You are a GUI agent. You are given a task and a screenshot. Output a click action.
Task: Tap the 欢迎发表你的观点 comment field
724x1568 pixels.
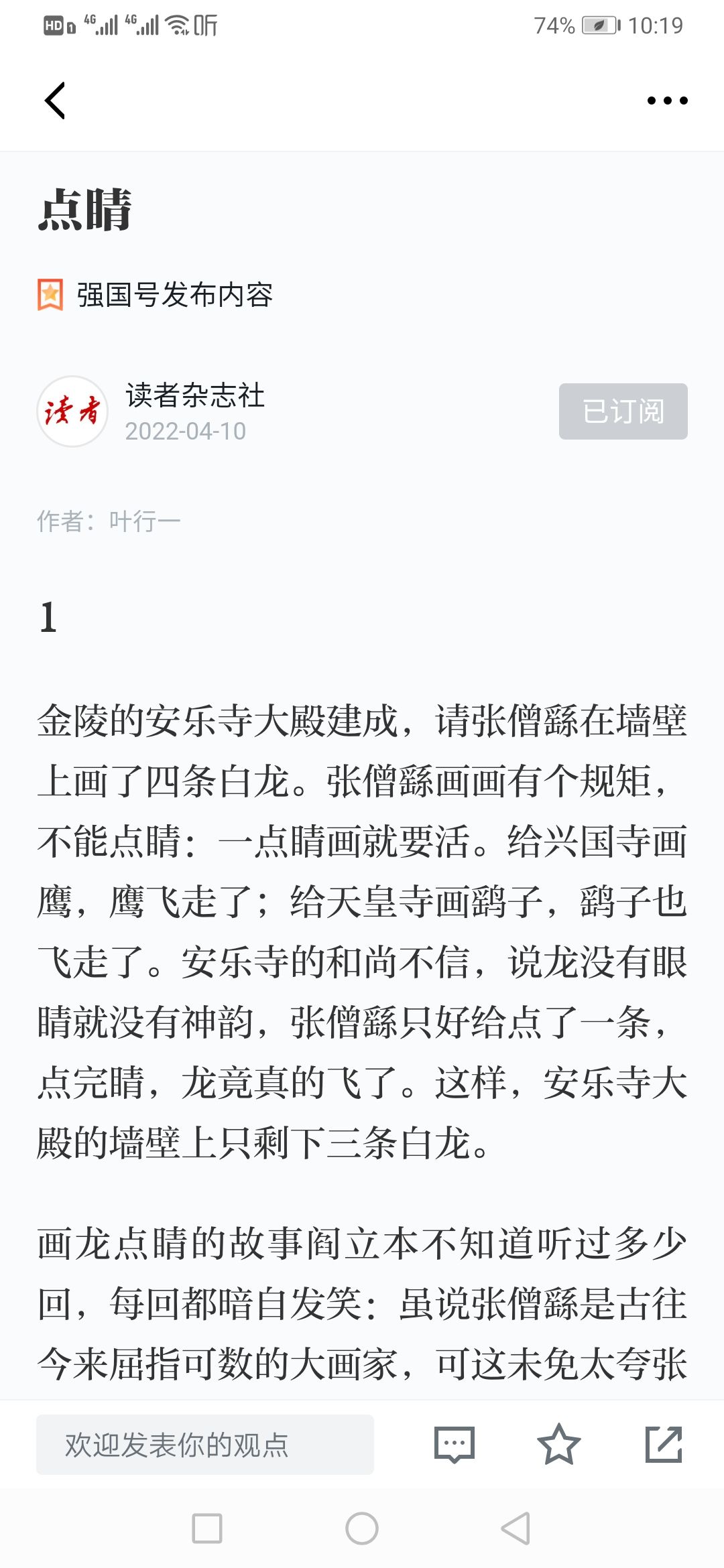coord(205,1444)
